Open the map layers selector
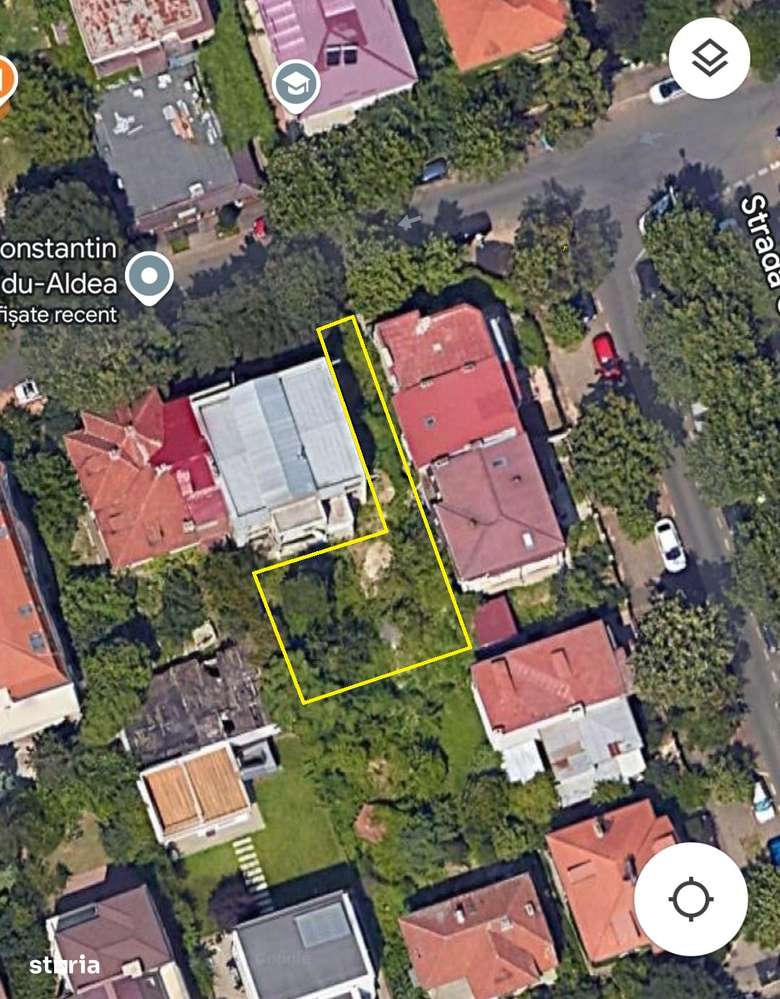This screenshot has height=999, width=780. click(x=709, y=58)
